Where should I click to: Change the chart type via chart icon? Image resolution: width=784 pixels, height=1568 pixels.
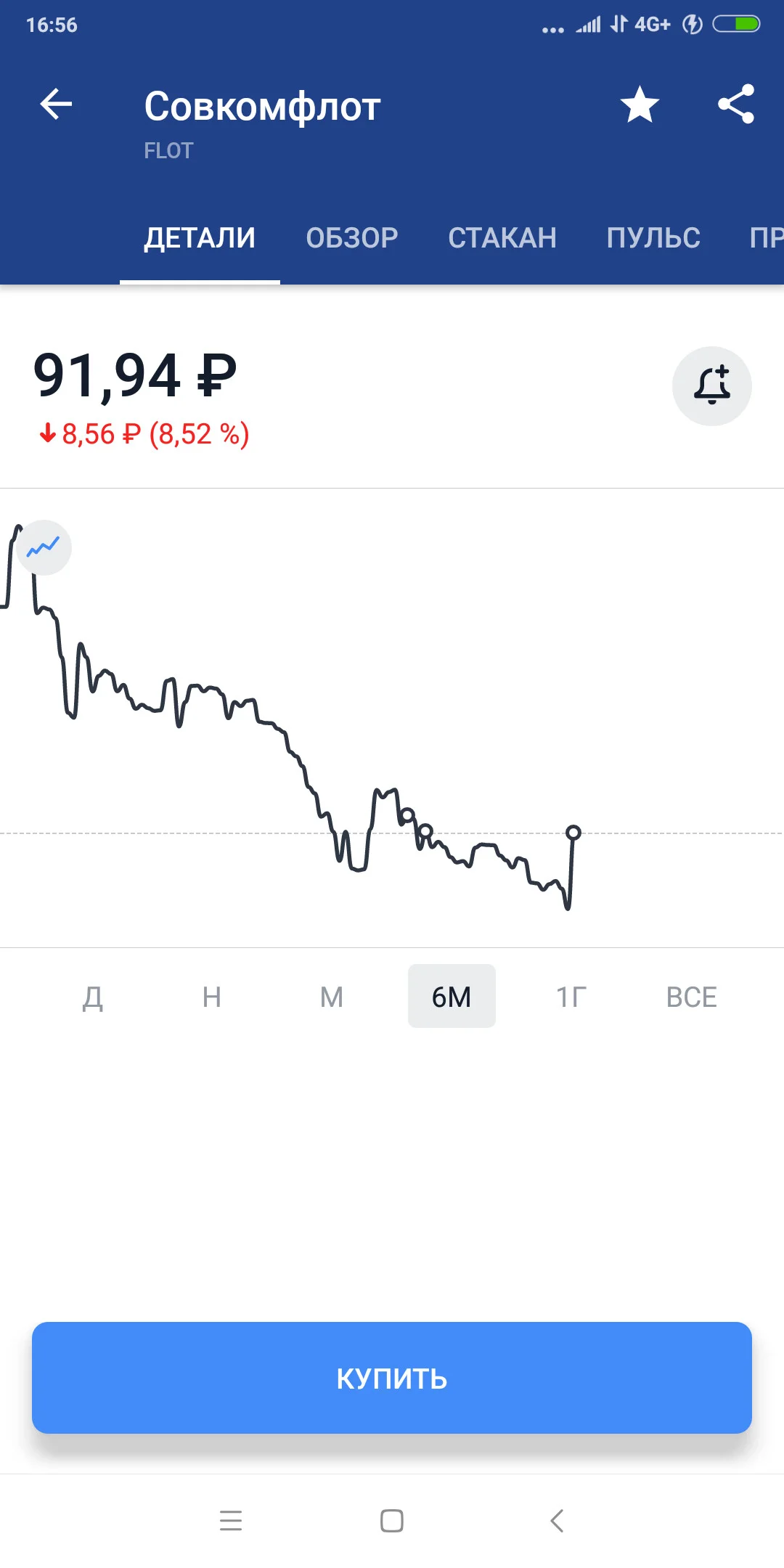coord(44,547)
